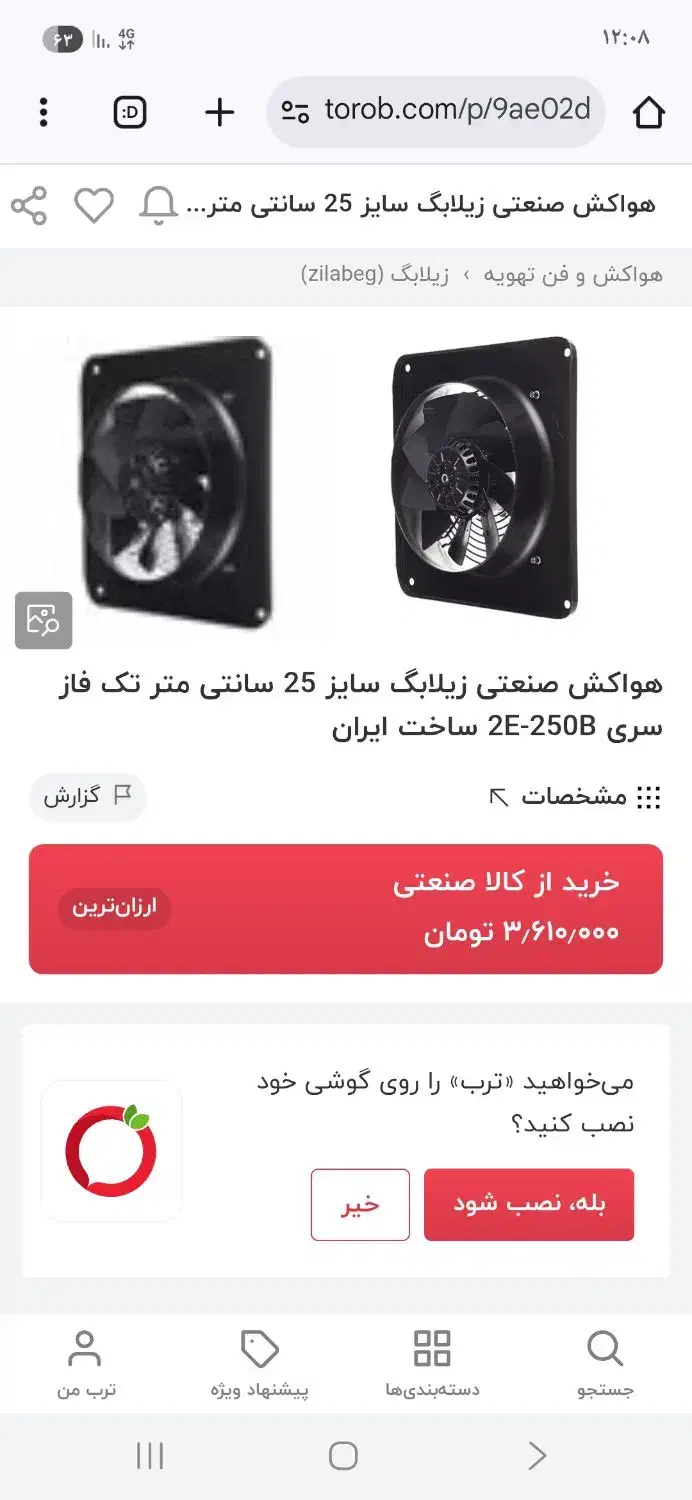Open the پیشنهاد ویژه special offers tab

tap(259, 1363)
